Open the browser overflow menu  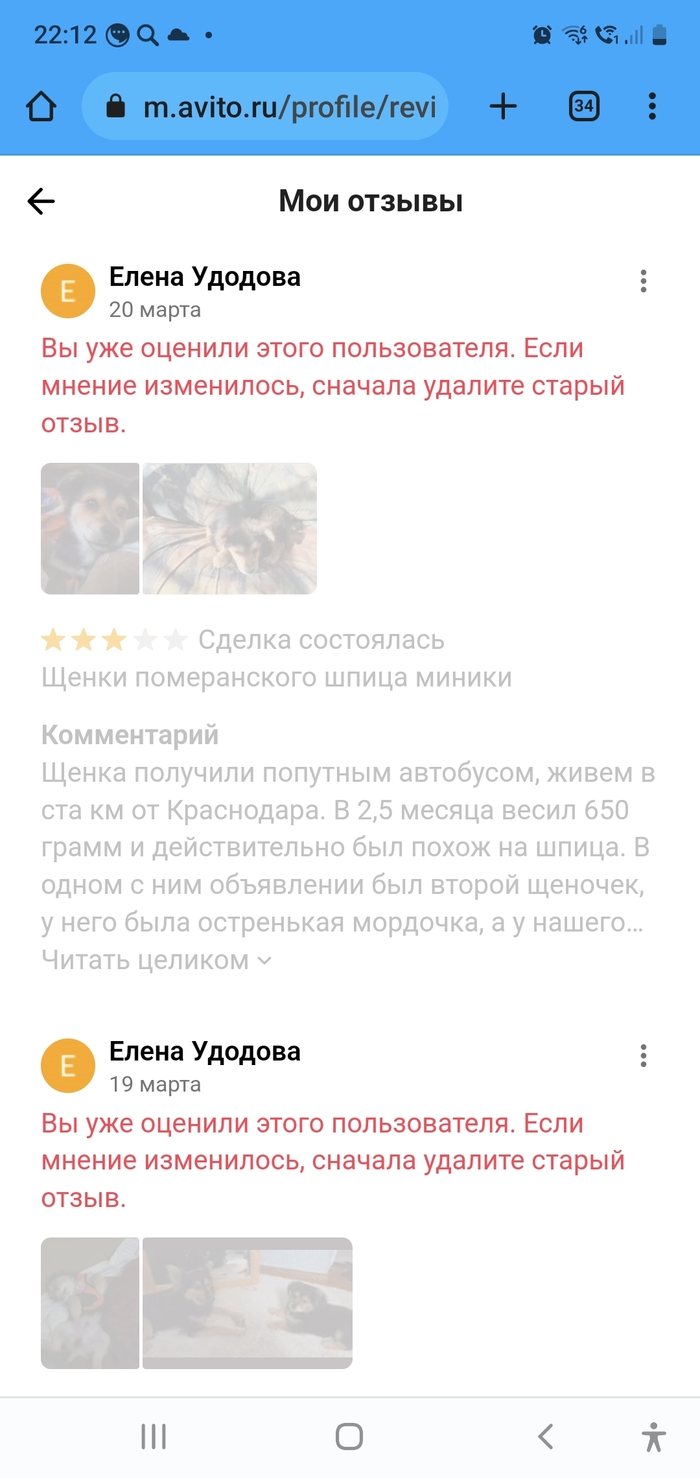652,107
